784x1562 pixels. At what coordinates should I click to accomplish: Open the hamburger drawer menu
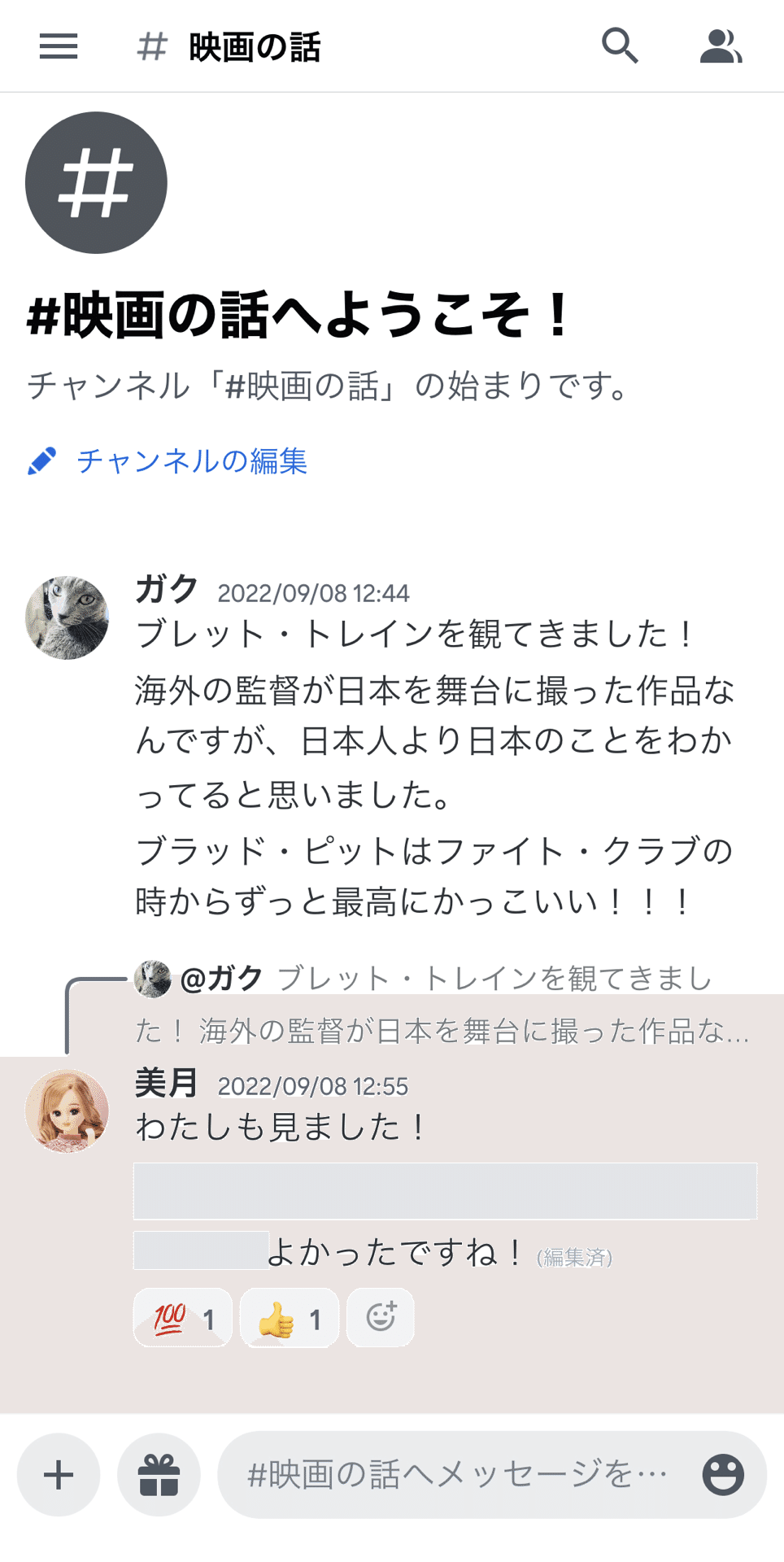[x=59, y=46]
